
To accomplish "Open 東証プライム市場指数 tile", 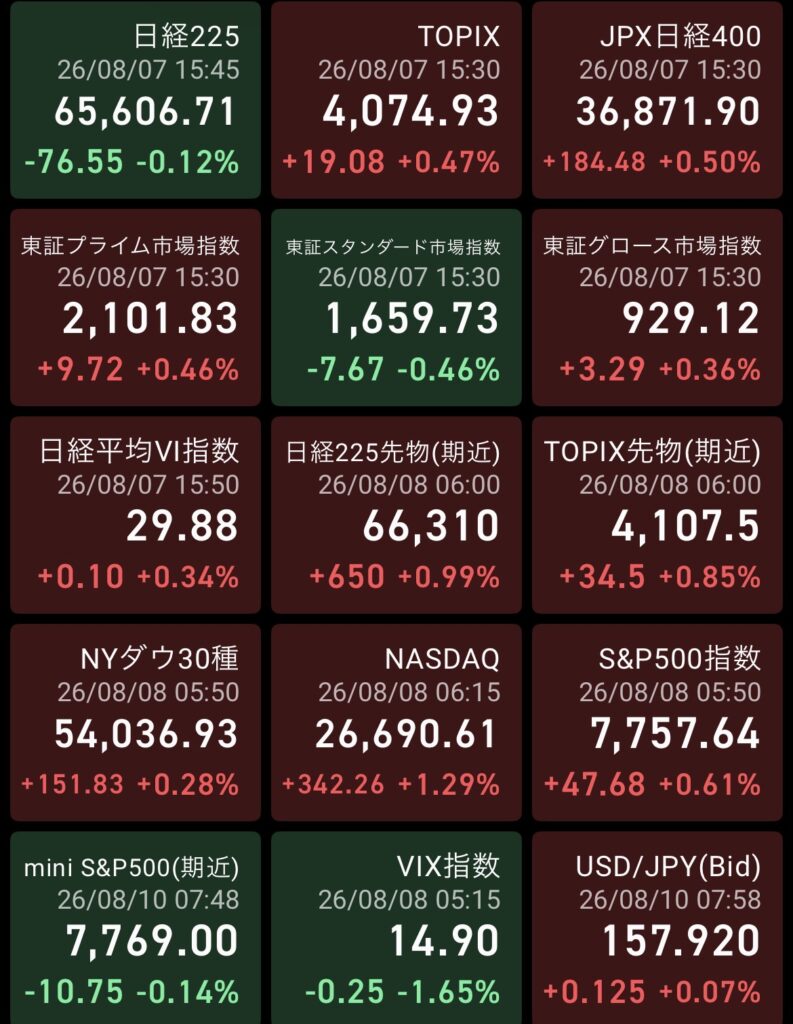I will (135, 308).
